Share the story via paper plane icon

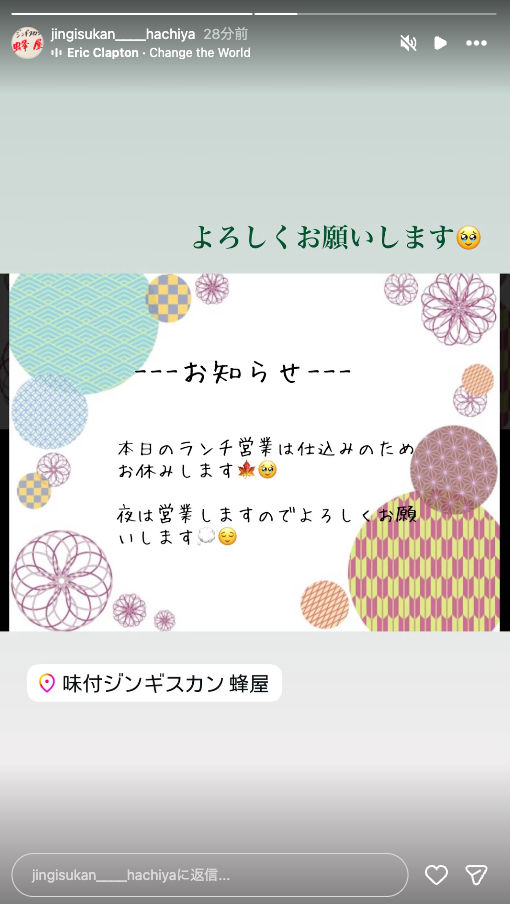click(x=476, y=875)
